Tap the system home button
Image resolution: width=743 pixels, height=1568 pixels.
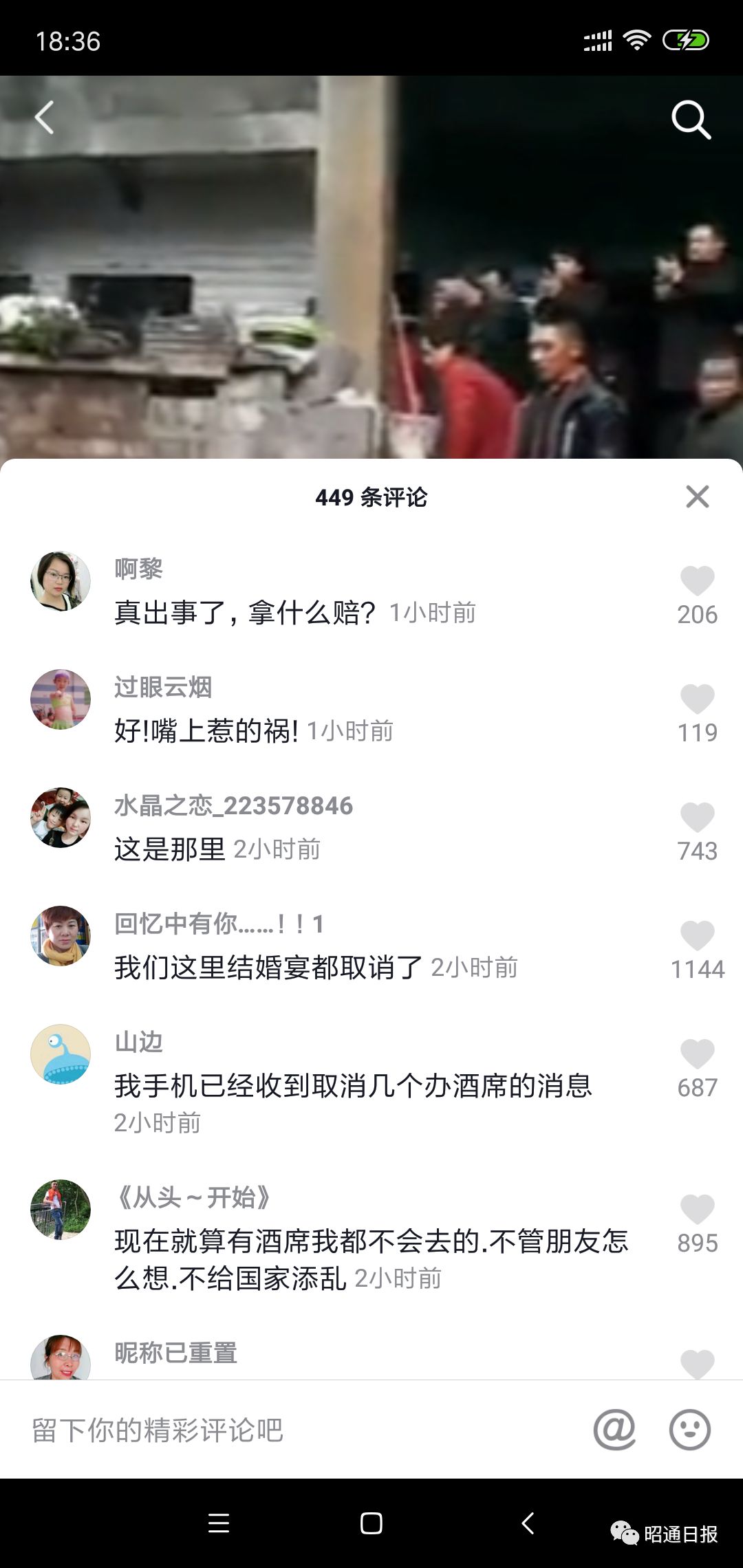pyautogui.click(x=371, y=1523)
